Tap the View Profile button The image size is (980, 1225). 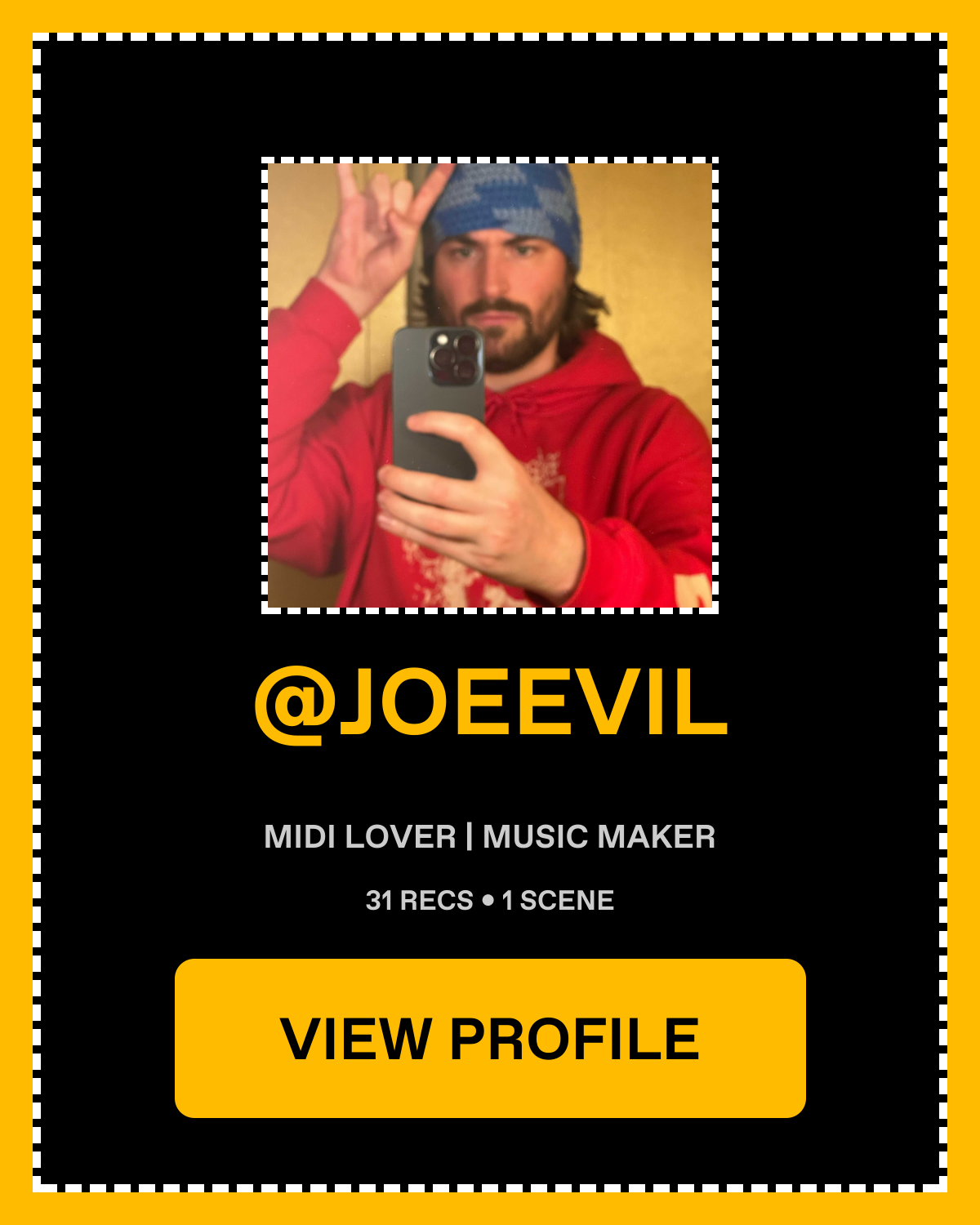pyautogui.click(x=490, y=1038)
